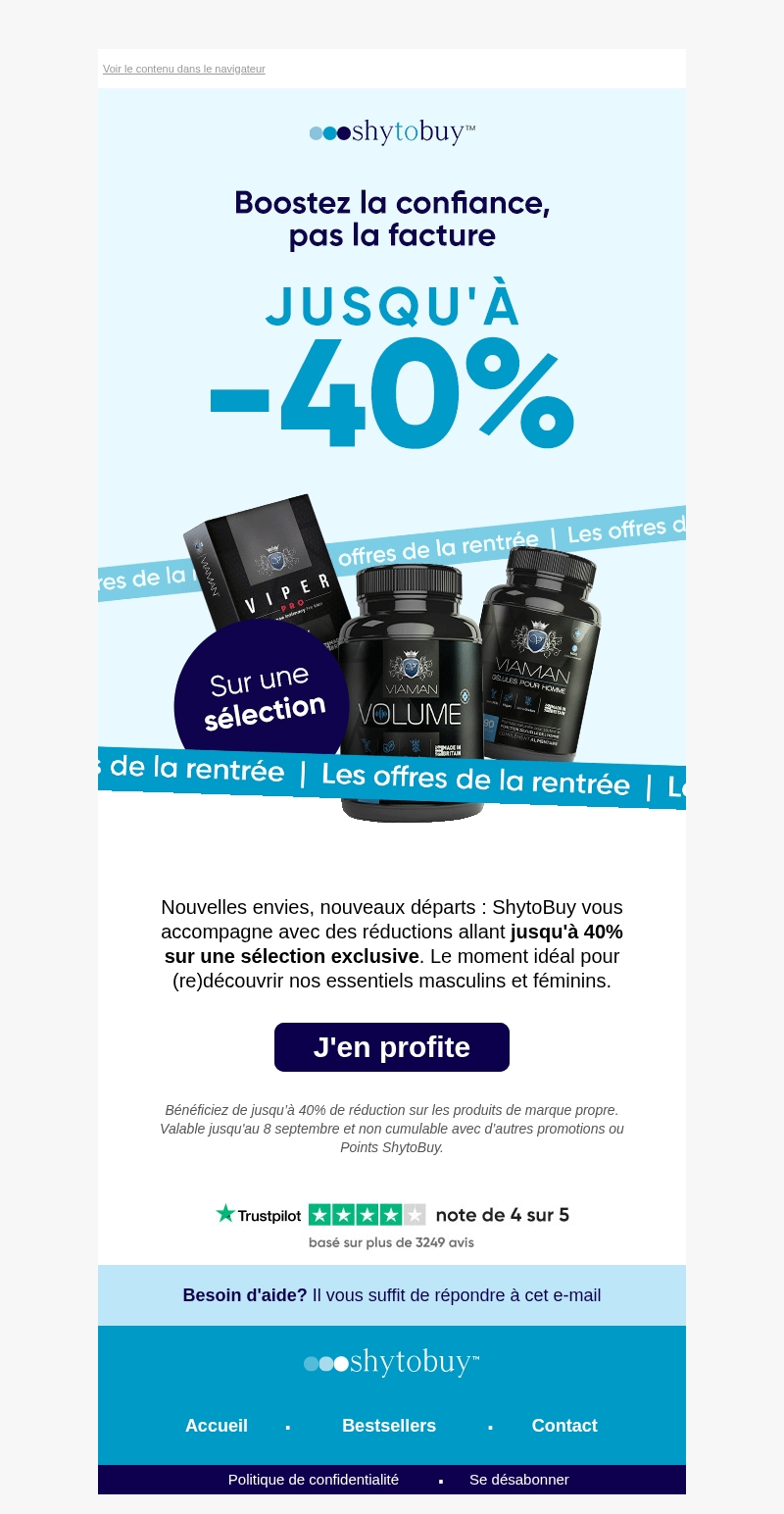The height and width of the screenshot is (1514, 784).
Task: View 'Politique de confidentialité'
Action: (x=314, y=1480)
